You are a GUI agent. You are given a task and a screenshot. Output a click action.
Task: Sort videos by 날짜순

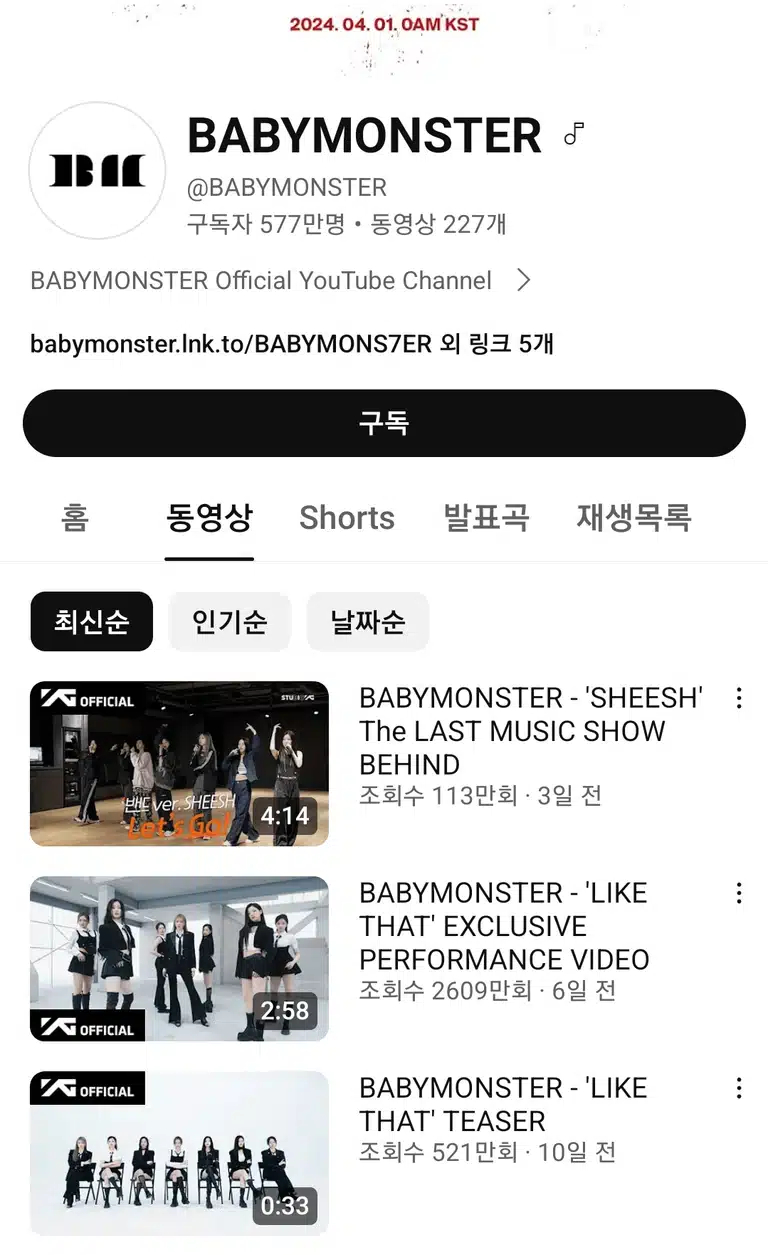[368, 622]
